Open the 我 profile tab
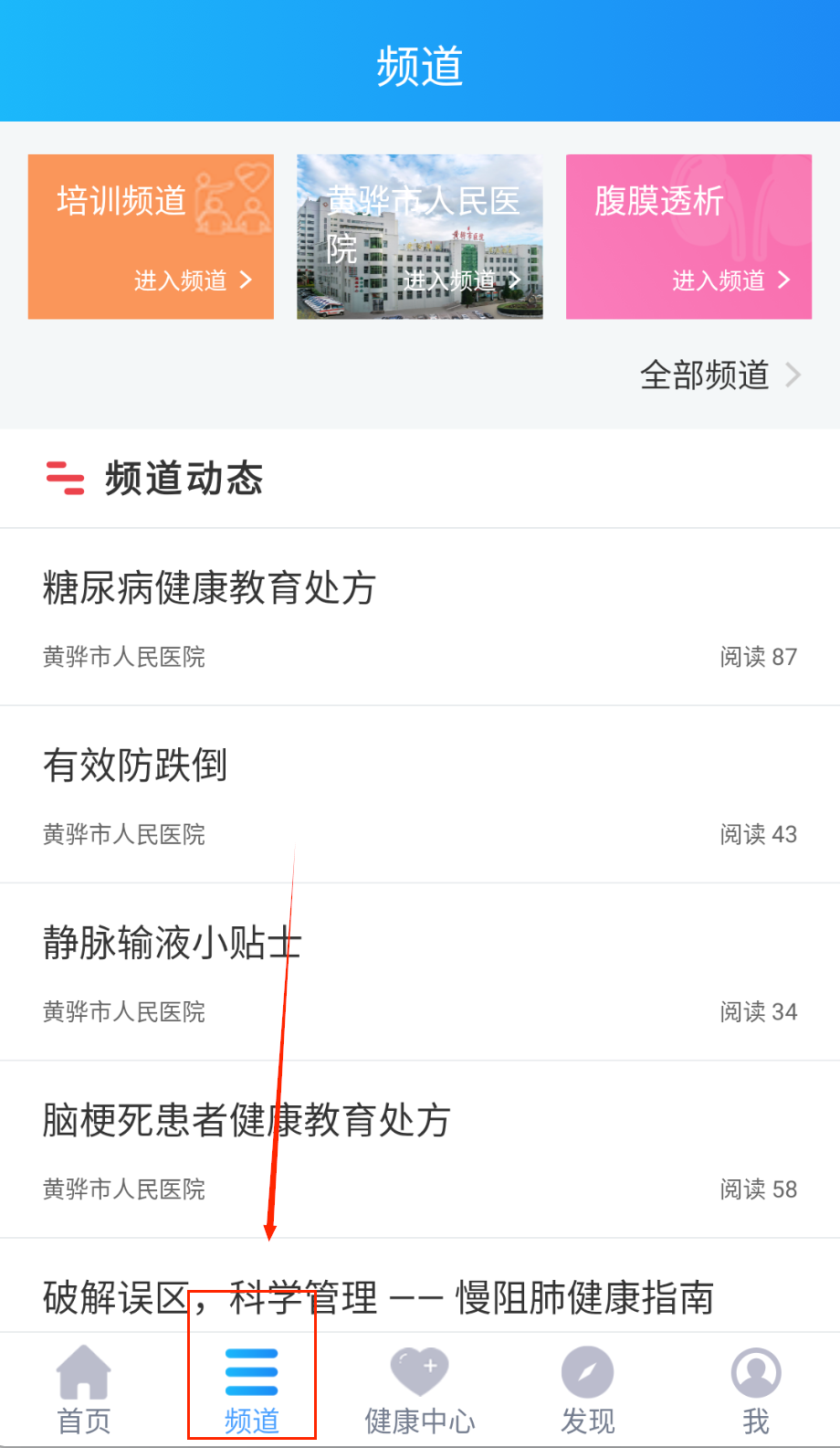Screen dimensions: 840x1448 [x=756, y=1390]
